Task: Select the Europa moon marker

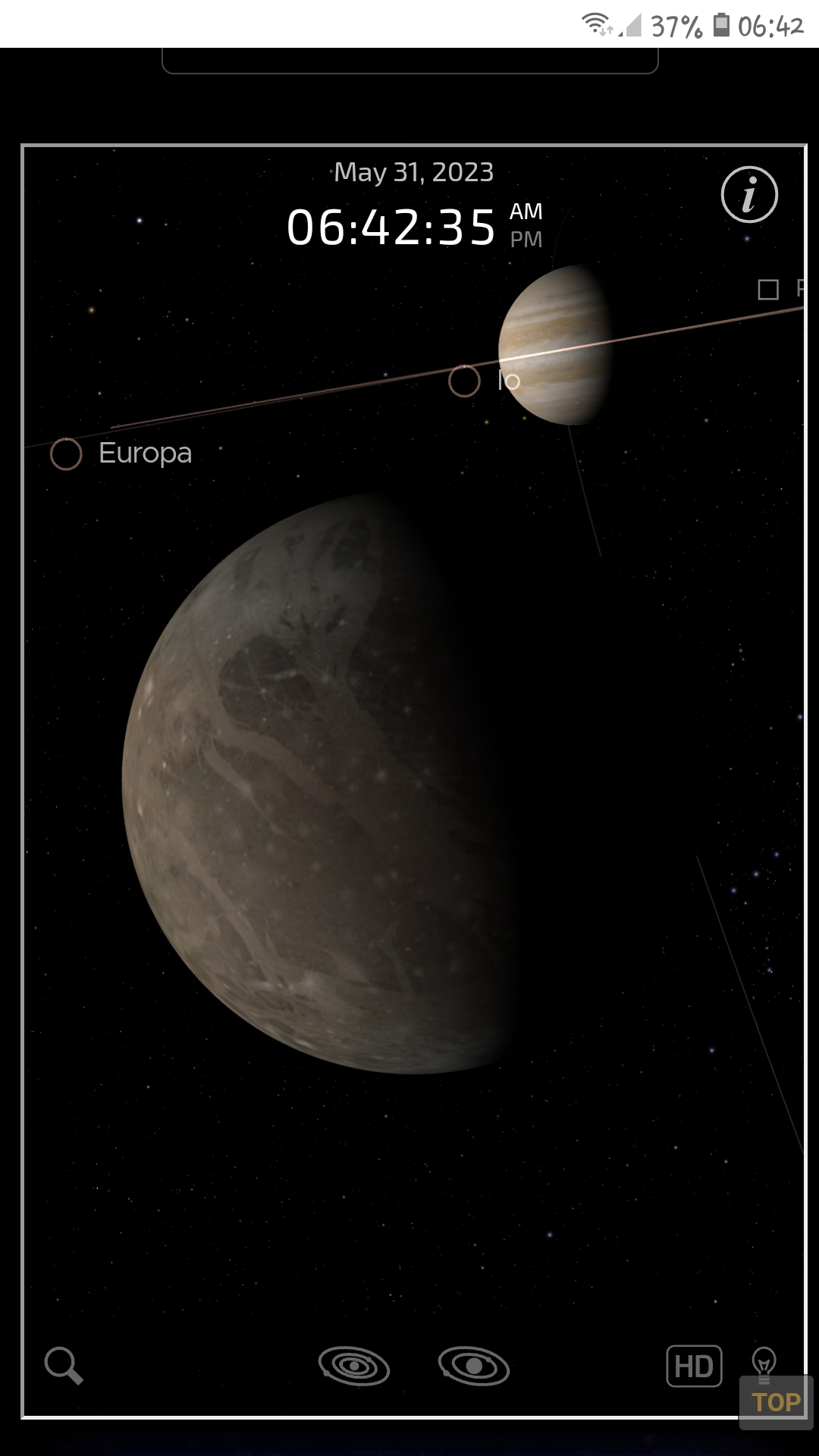Action: [66, 454]
